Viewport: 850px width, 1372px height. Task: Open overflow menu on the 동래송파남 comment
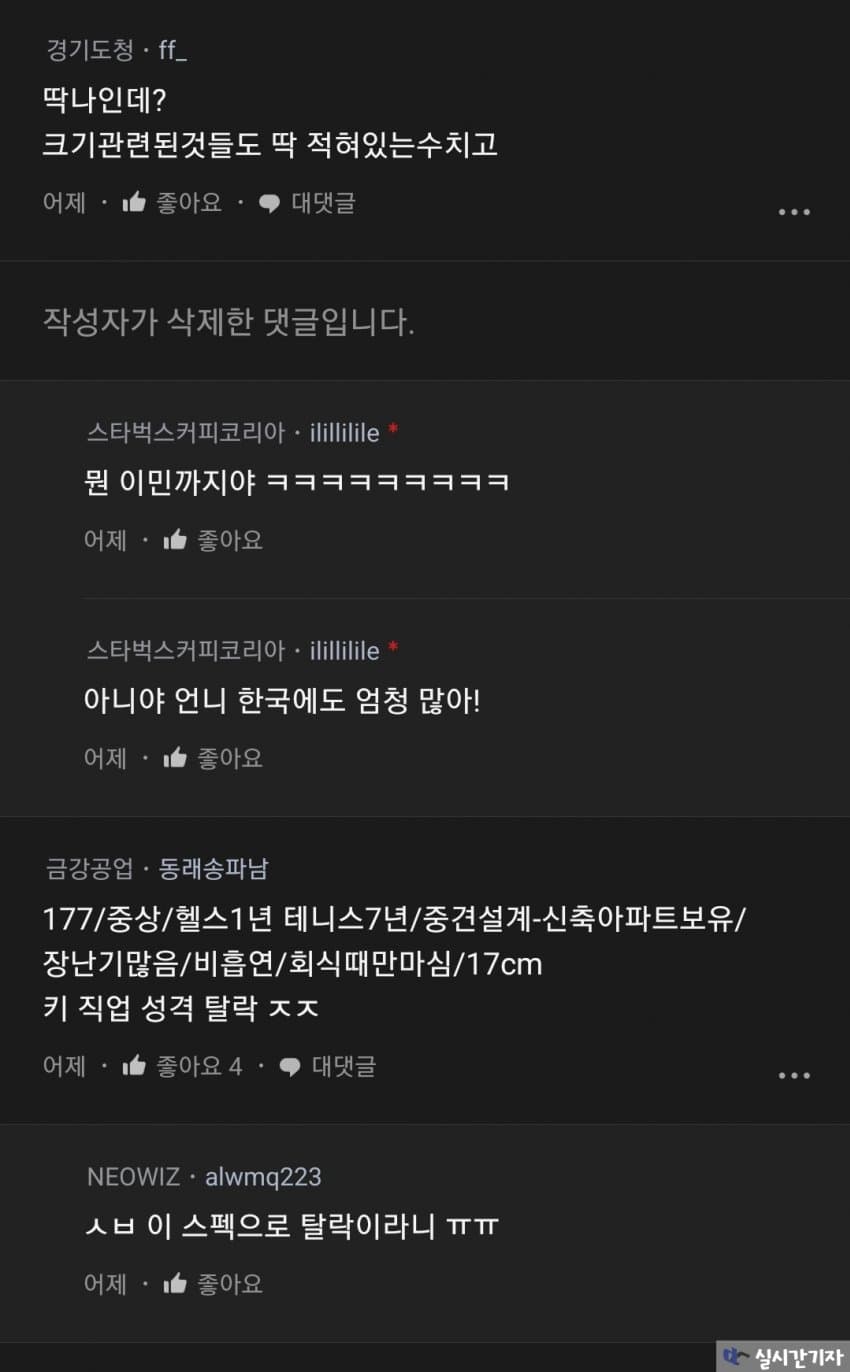[794, 1075]
